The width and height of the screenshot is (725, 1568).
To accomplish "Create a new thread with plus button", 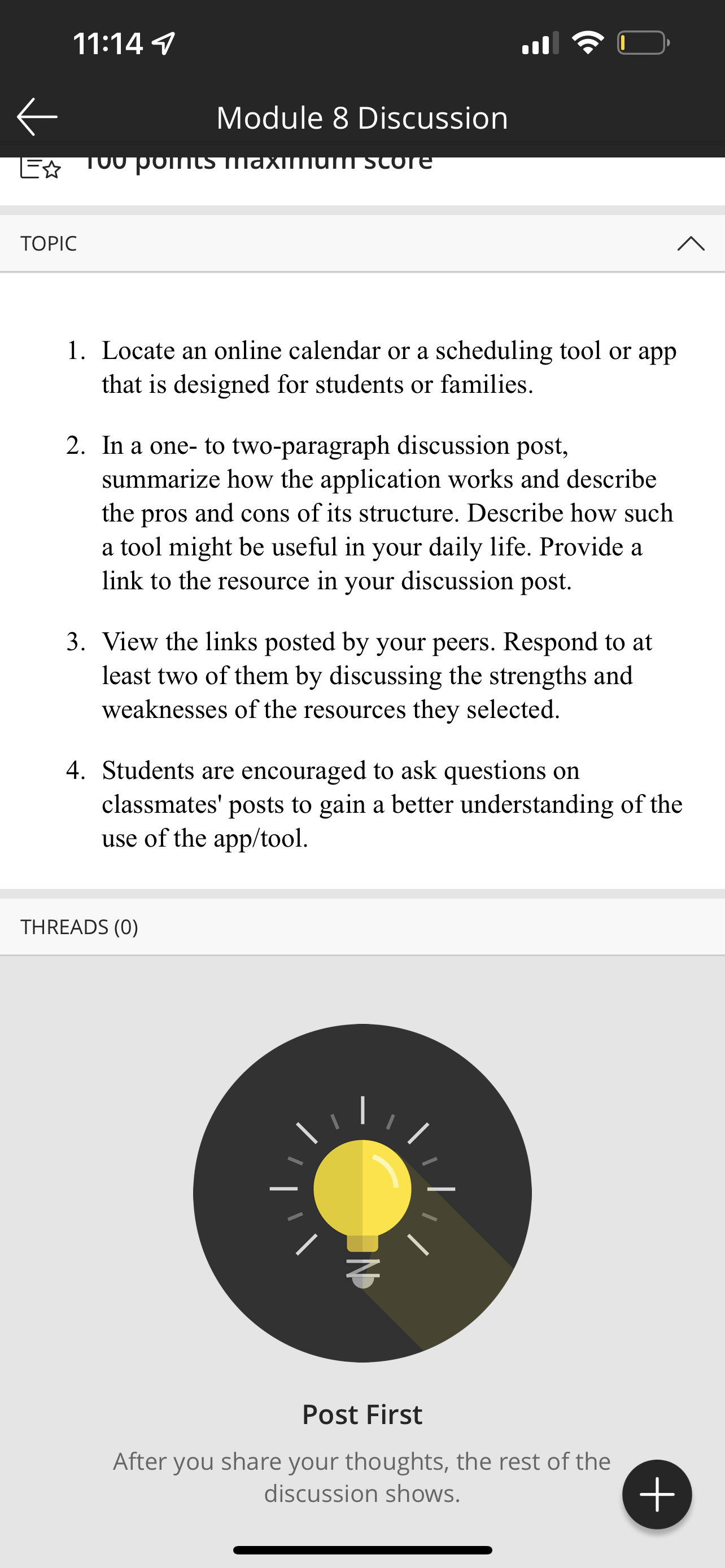I will (657, 1493).
